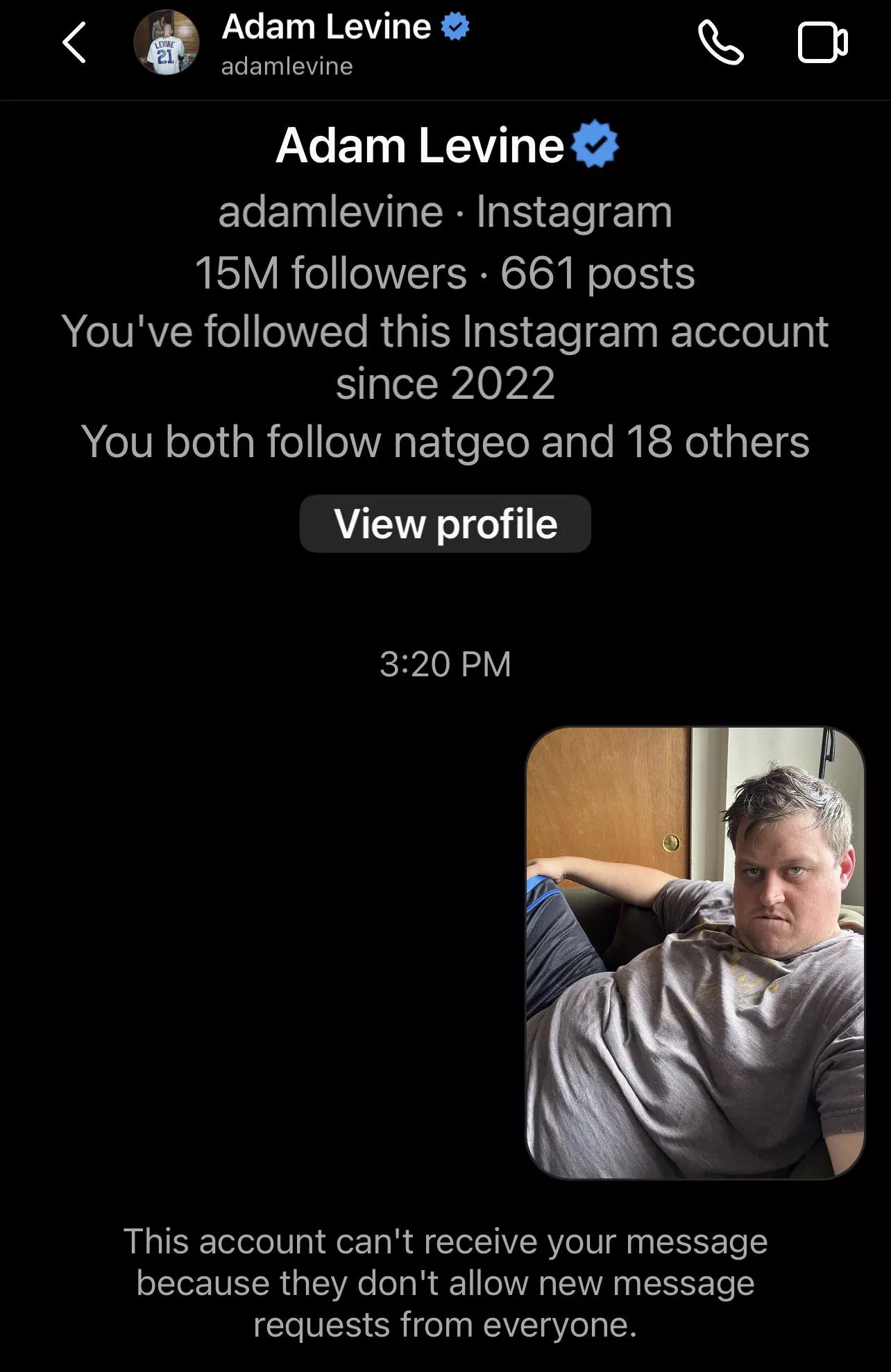Tap the View profile button

click(445, 524)
